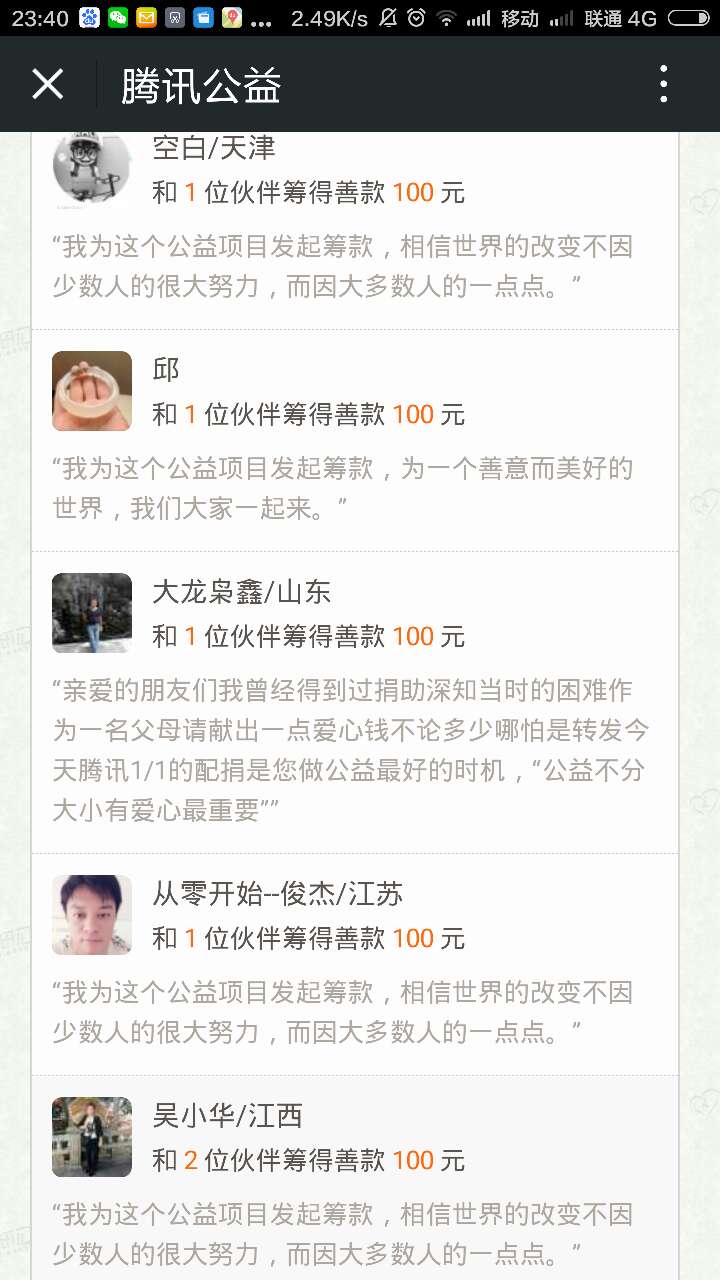Open 邱's fundraising entry
Viewport: 720px width, 1280px height.
(x=355, y=440)
